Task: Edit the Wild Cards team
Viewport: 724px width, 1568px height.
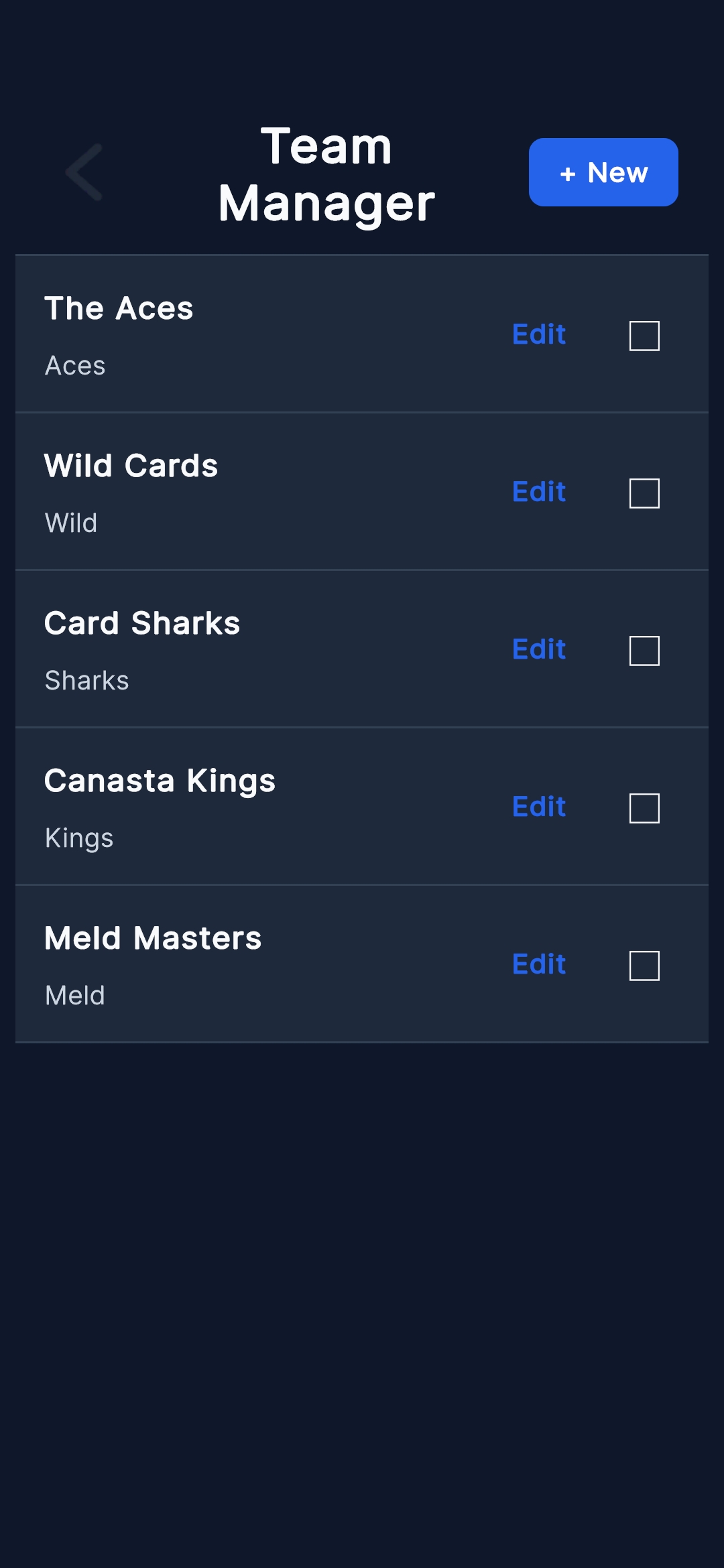Action: [x=539, y=492]
